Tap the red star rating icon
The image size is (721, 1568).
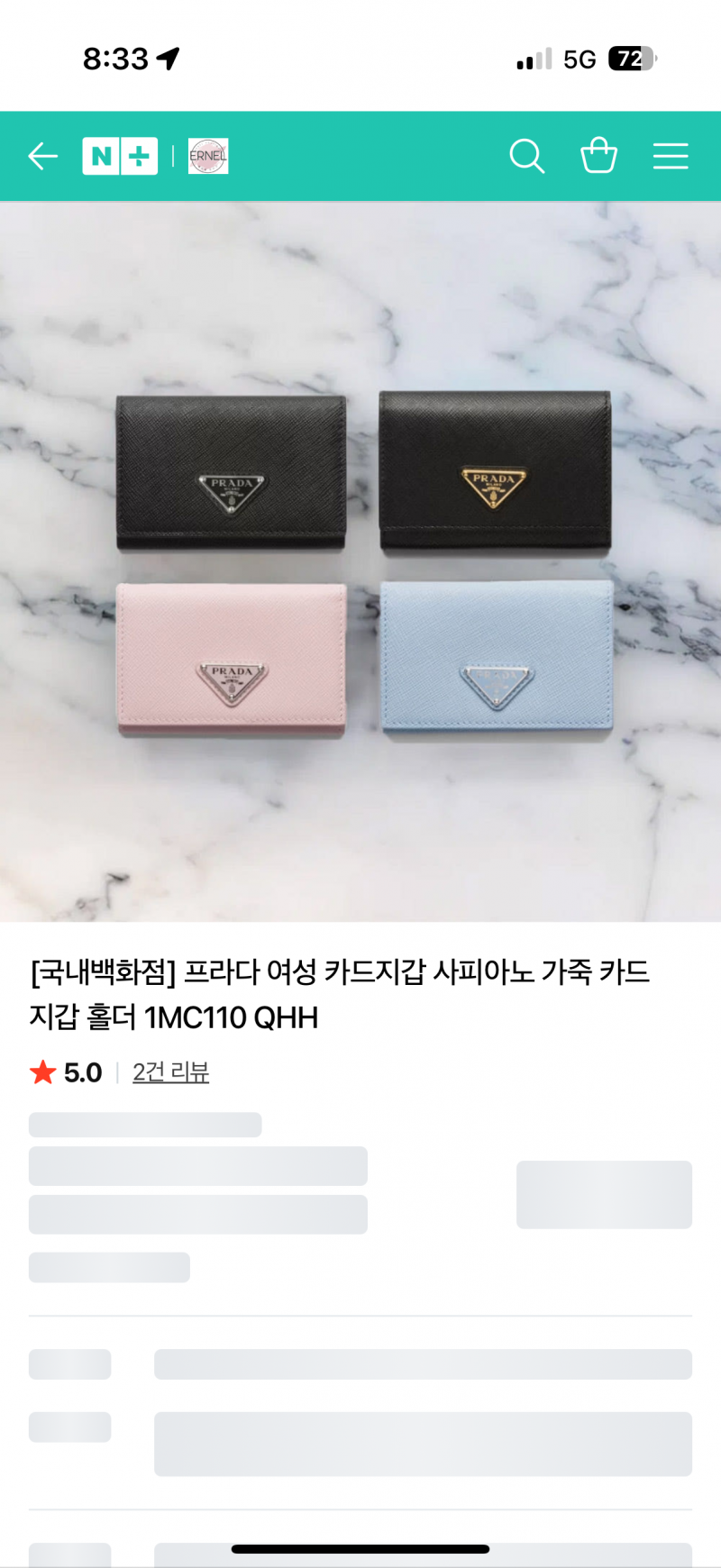[x=41, y=1071]
